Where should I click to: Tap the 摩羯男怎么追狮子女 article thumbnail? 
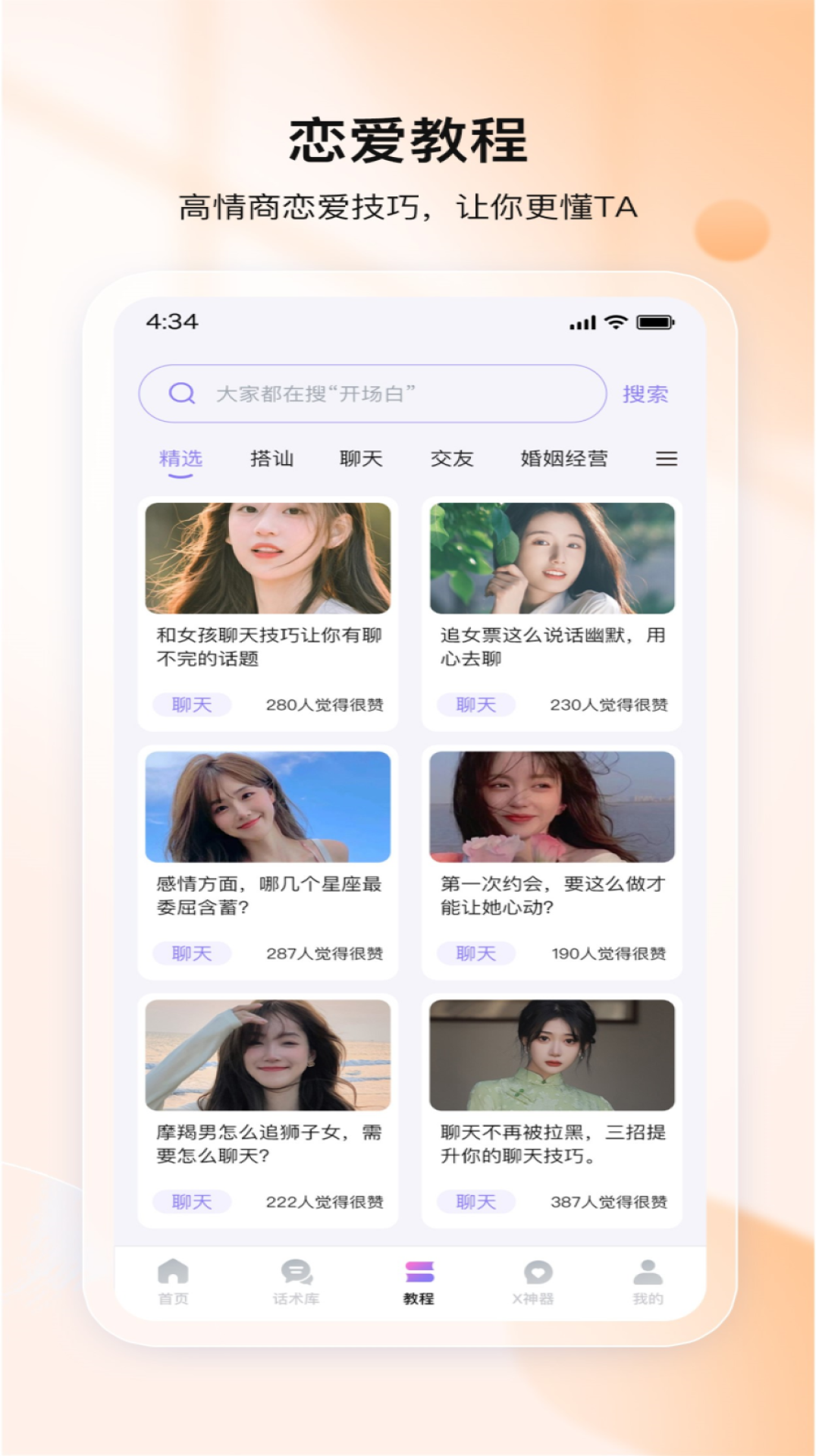(x=267, y=1054)
